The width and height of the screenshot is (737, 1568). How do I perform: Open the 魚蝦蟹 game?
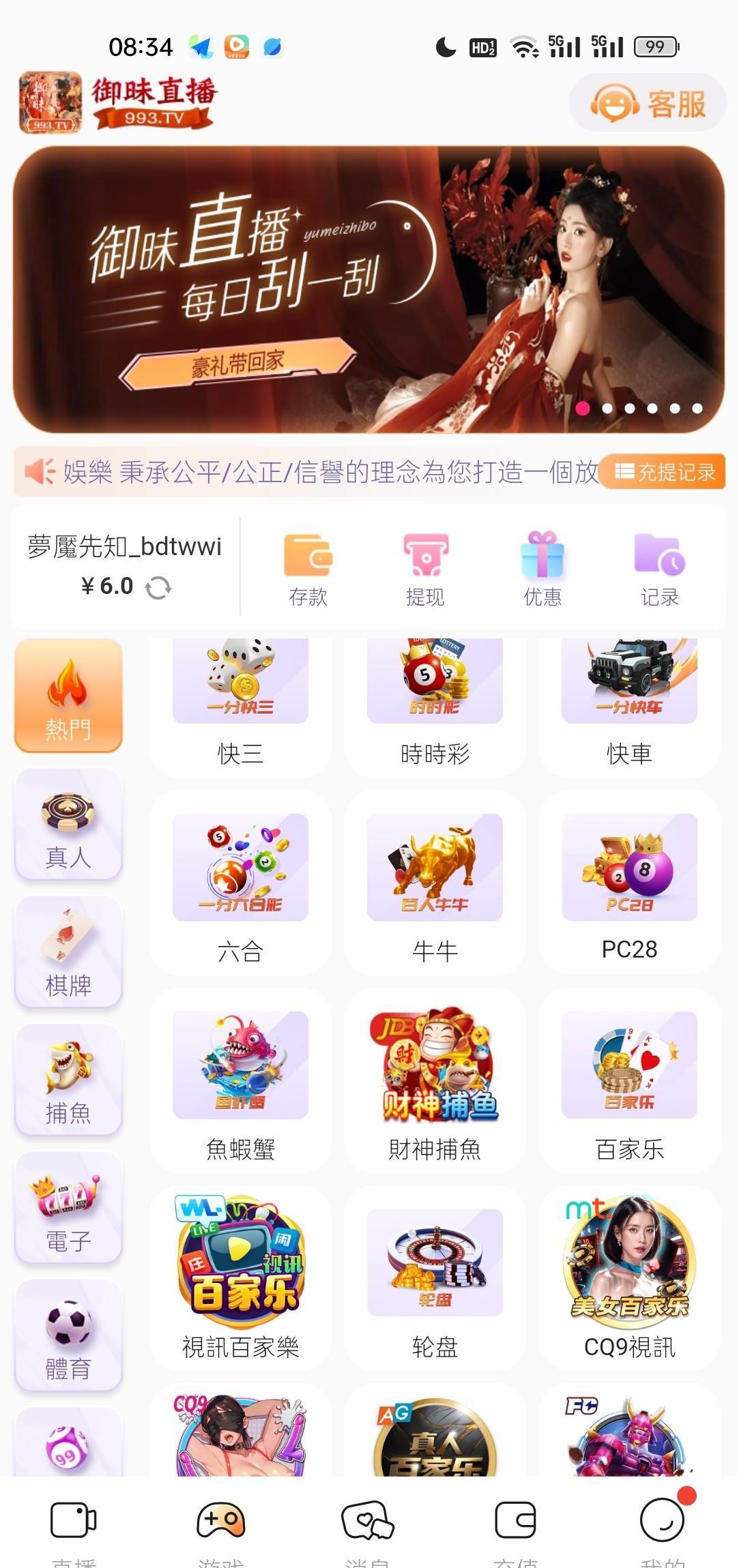click(x=240, y=1081)
